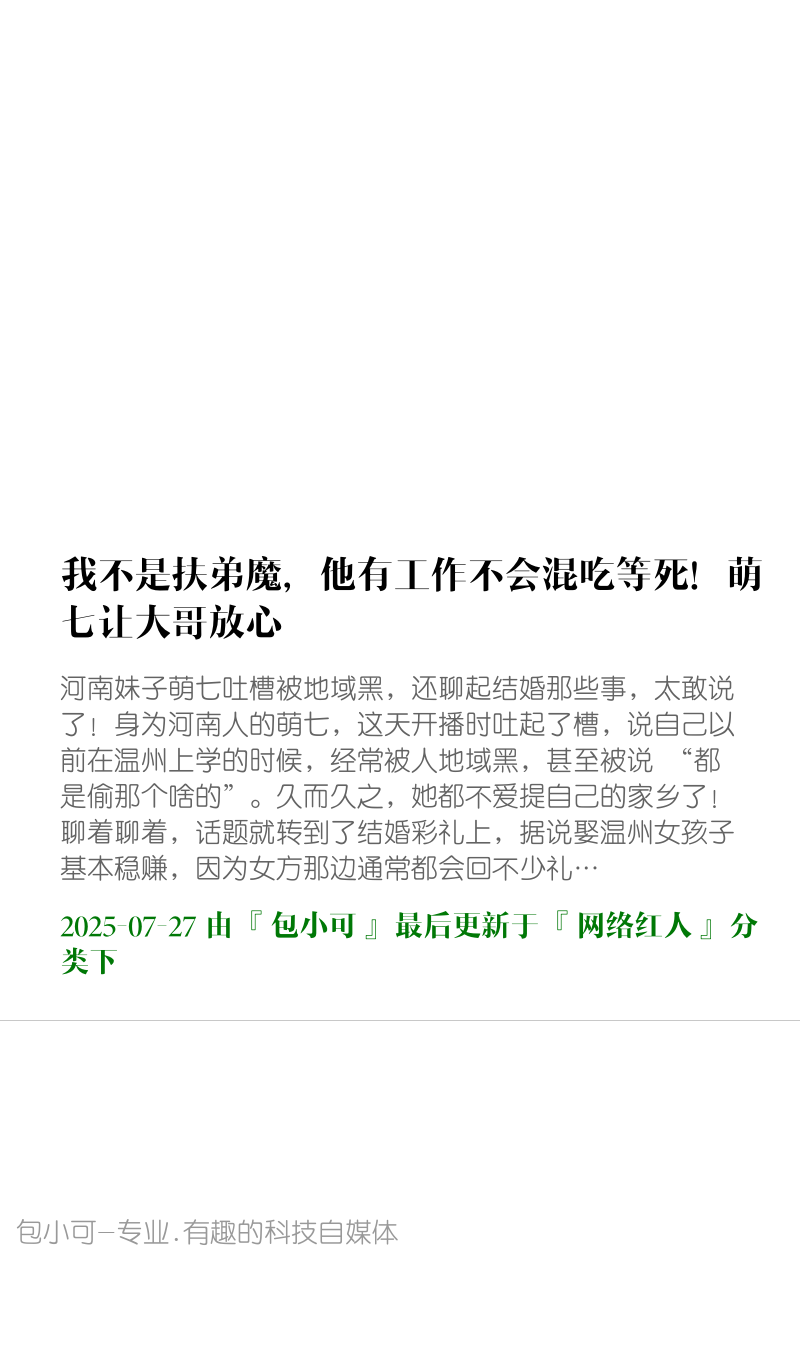
Task: Open author link 包小可
Action: [x=313, y=926]
